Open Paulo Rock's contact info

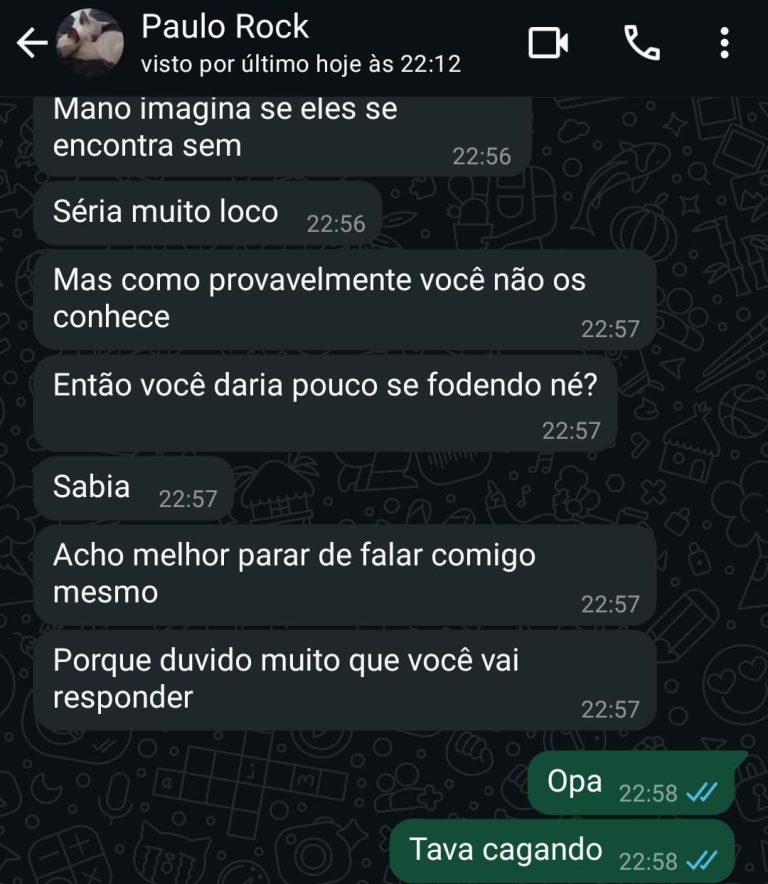[300, 43]
